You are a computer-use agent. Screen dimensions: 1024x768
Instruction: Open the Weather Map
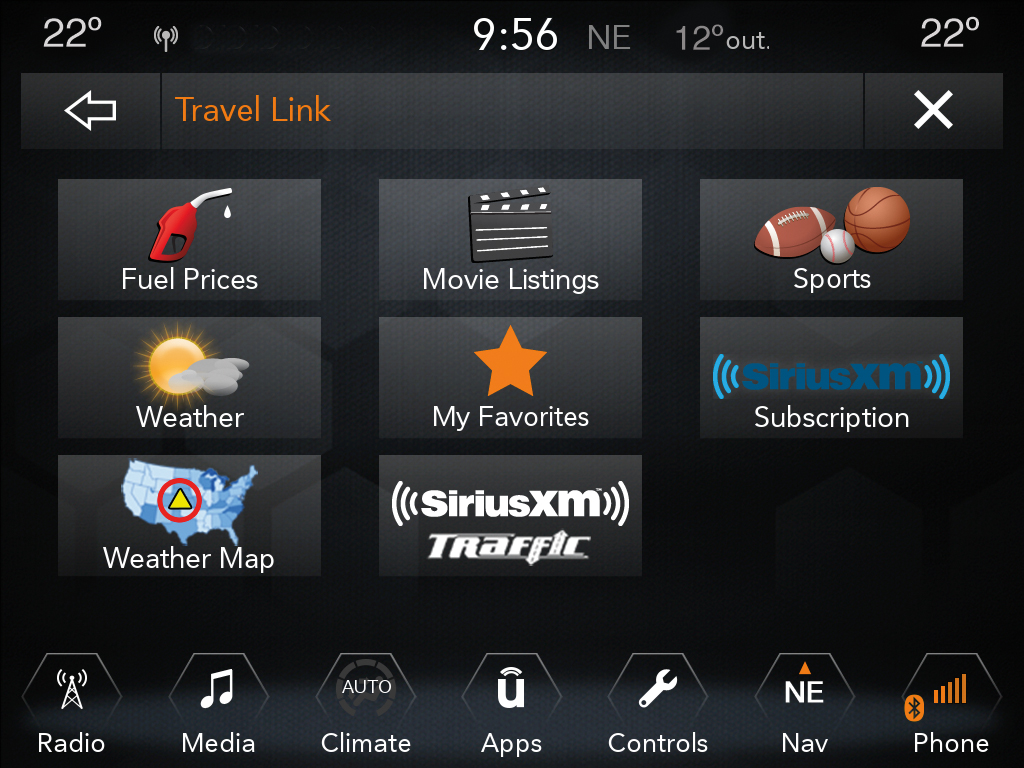pyautogui.click(x=189, y=516)
